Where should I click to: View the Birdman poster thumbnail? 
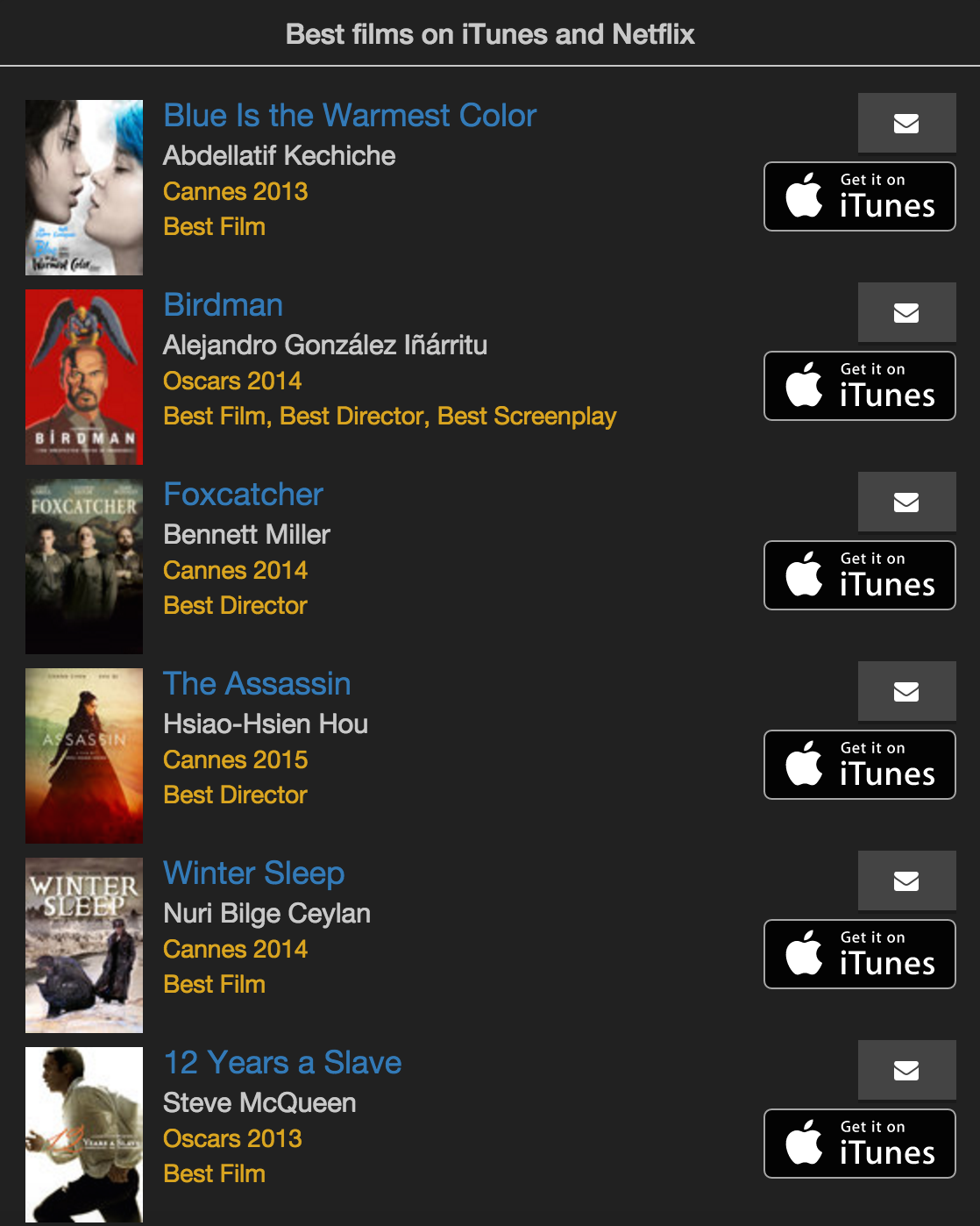click(84, 377)
